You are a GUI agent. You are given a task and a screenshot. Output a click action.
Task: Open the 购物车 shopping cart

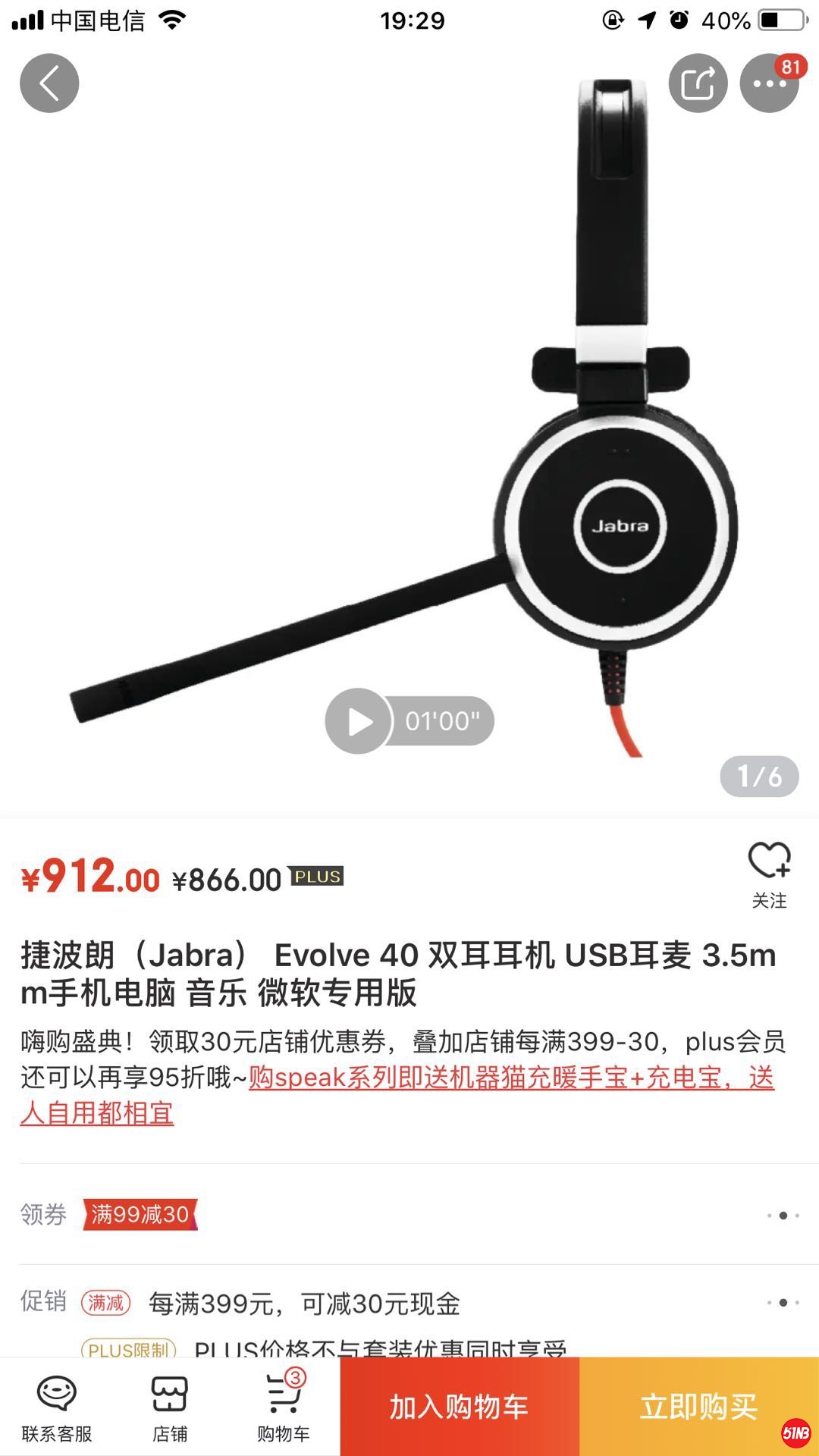[x=284, y=1407]
